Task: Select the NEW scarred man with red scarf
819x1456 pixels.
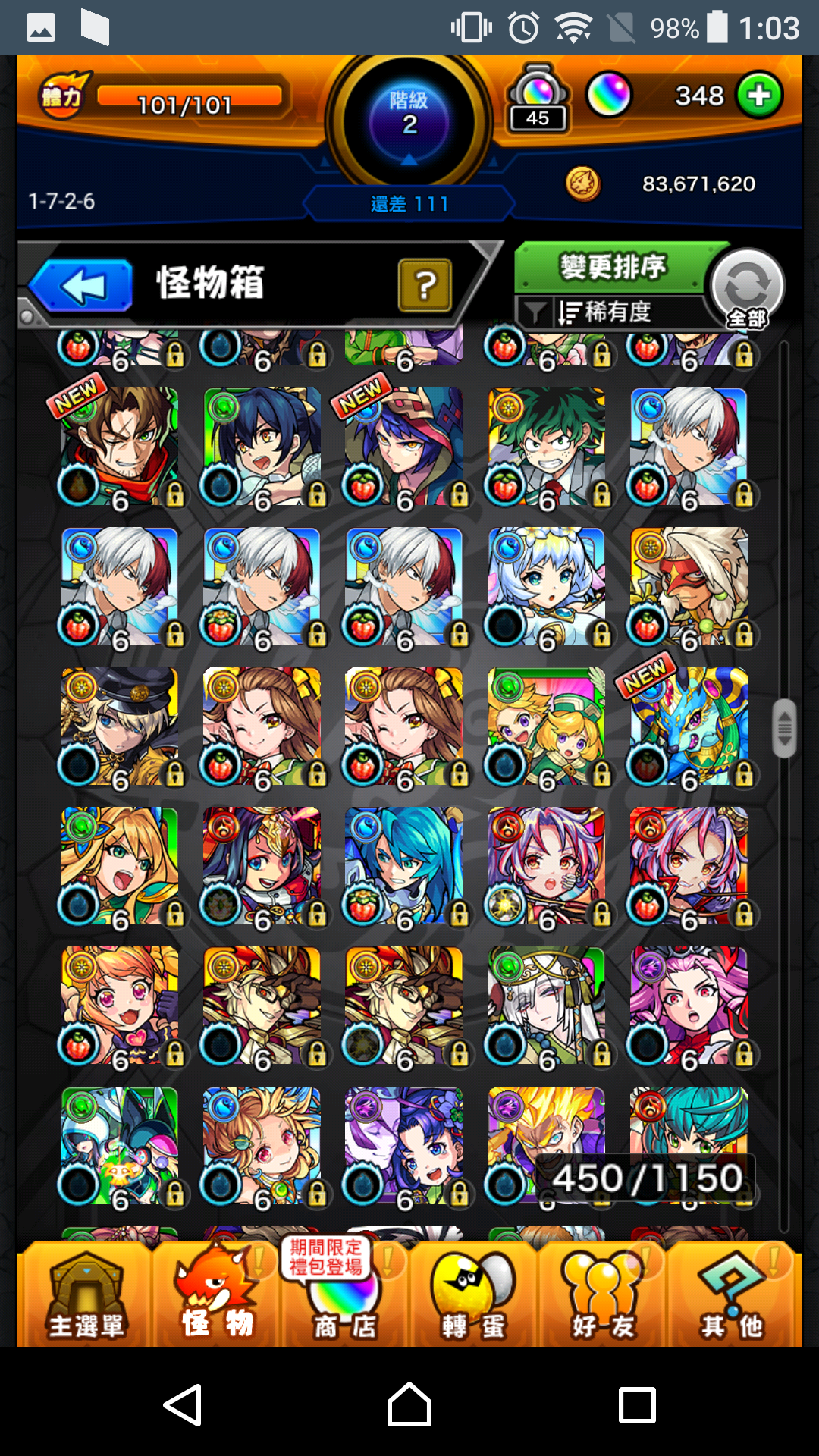Action: (x=120, y=446)
